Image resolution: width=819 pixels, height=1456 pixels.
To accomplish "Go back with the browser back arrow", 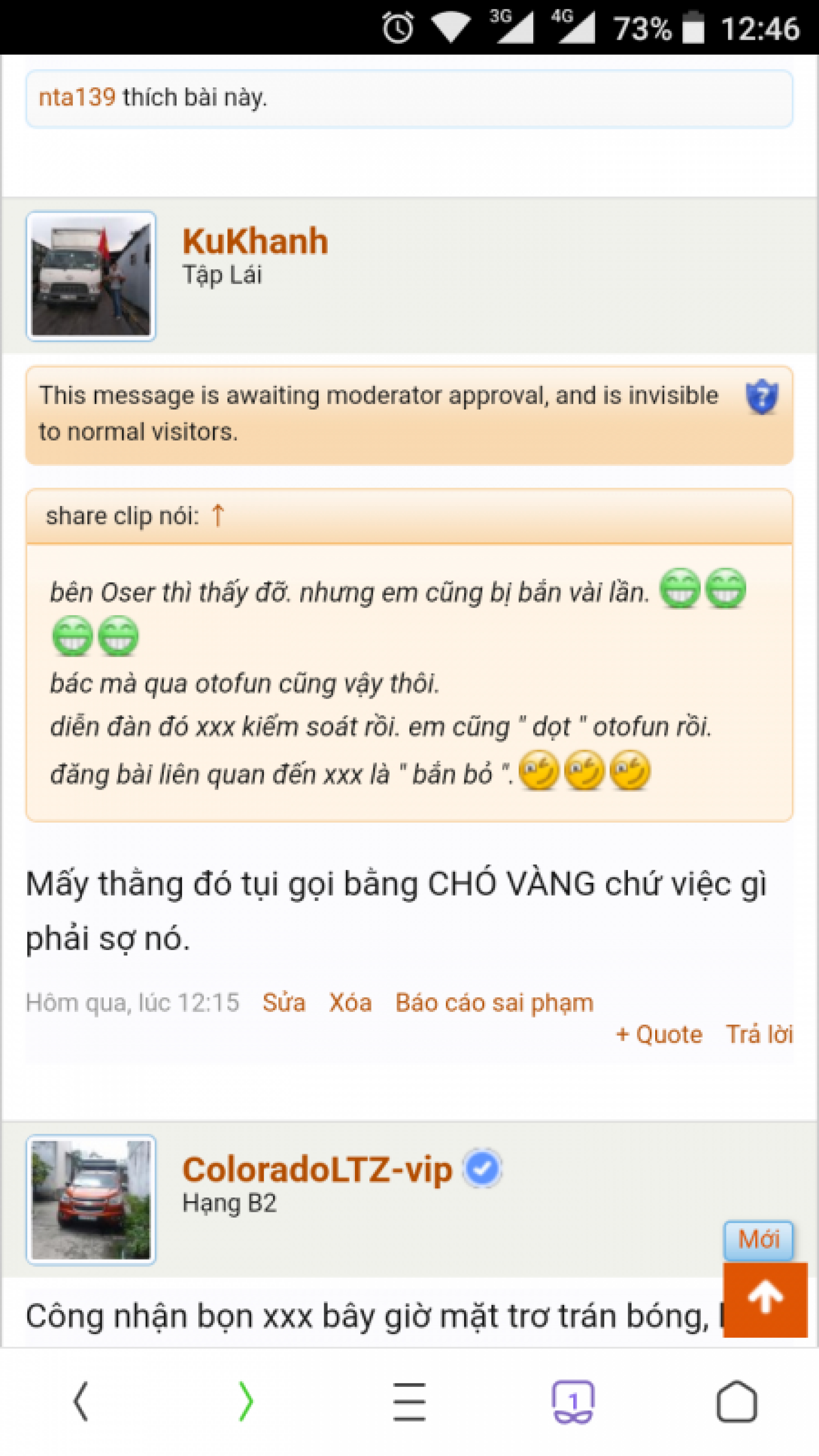I will [81, 1401].
